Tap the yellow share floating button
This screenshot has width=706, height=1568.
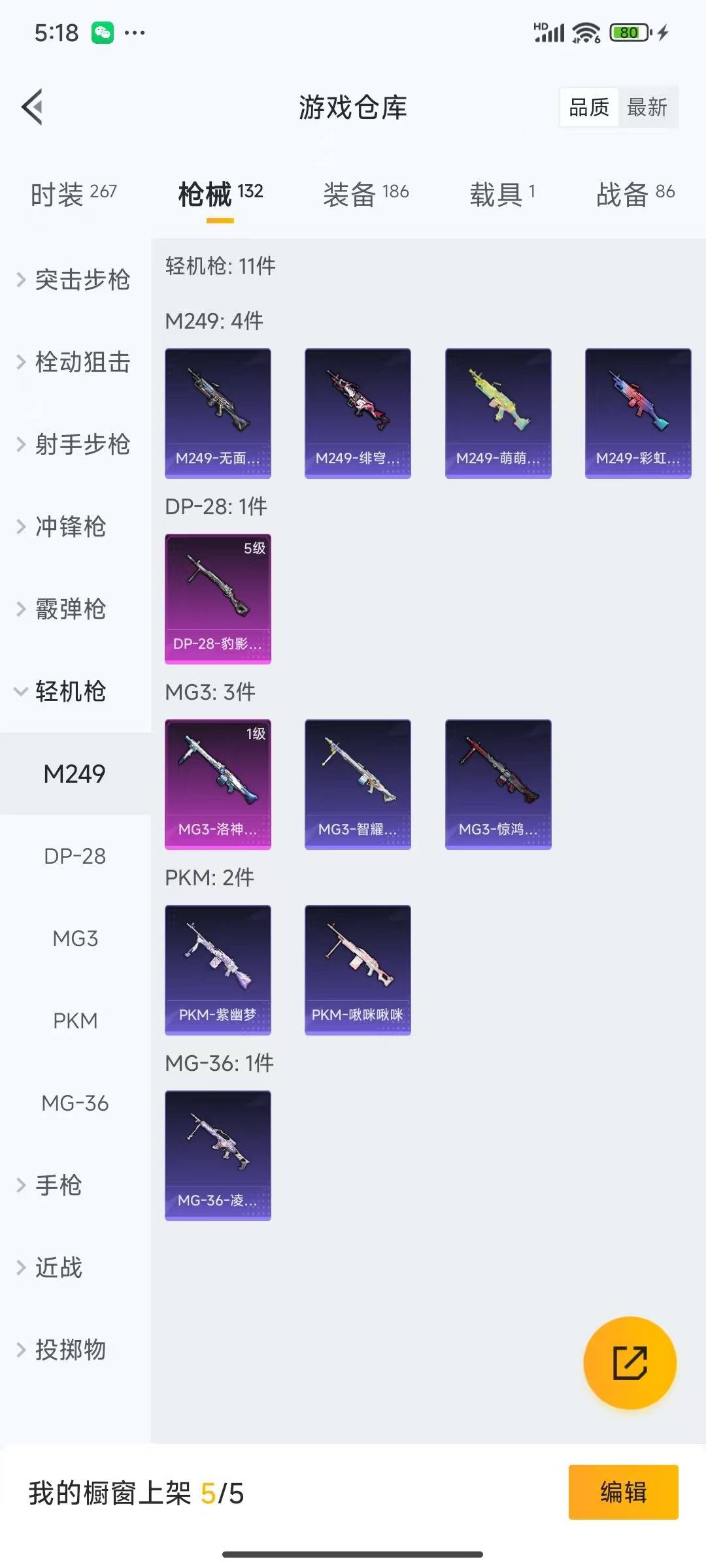tap(630, 1362)
